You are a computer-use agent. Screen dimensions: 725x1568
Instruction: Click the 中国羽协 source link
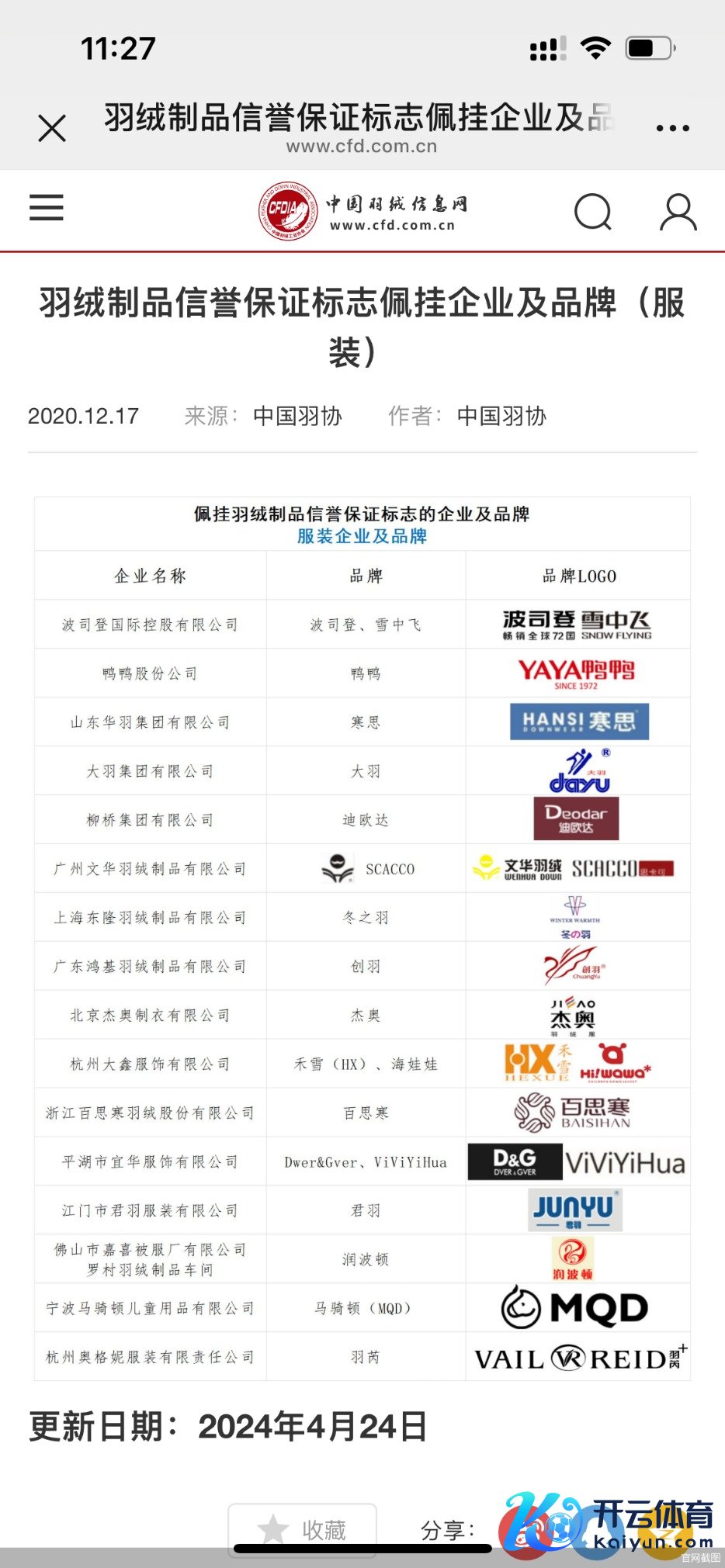[298, 417]
